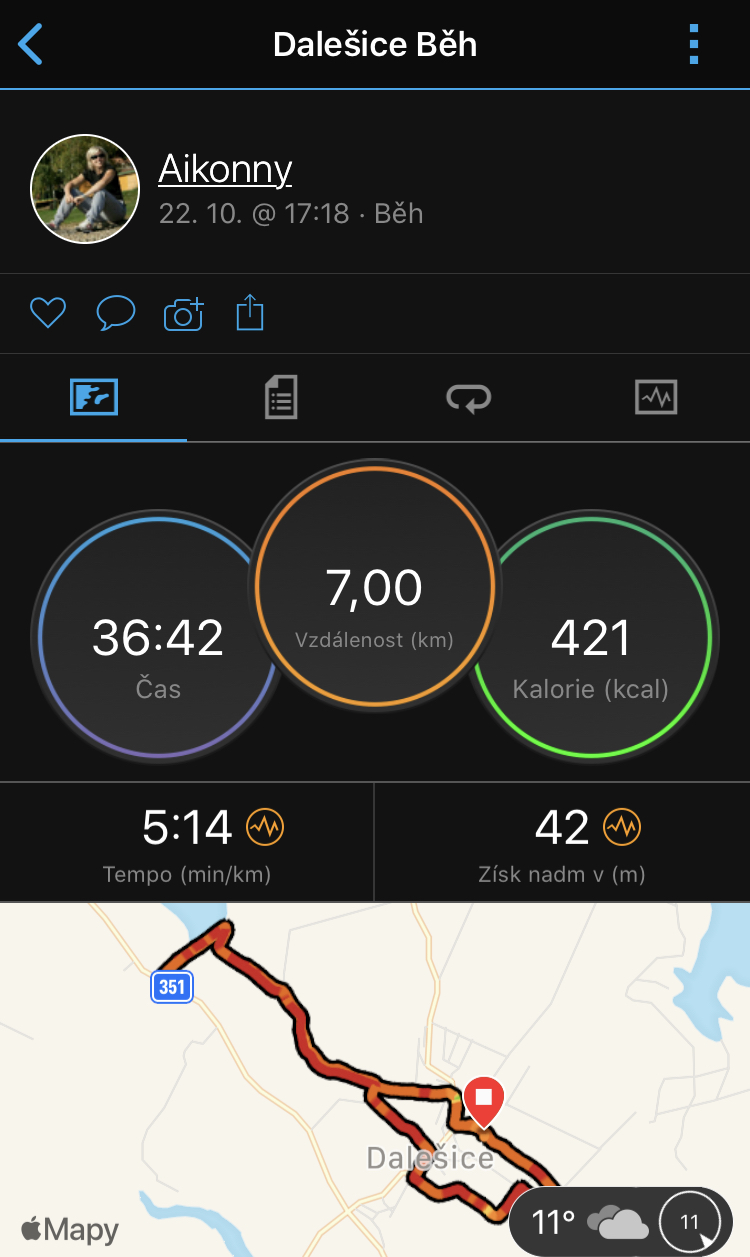The width and height of the screenshot is (750, 1257).
Task: Open the Tempo pace chart icon
Action: click(x=265, y=827)
